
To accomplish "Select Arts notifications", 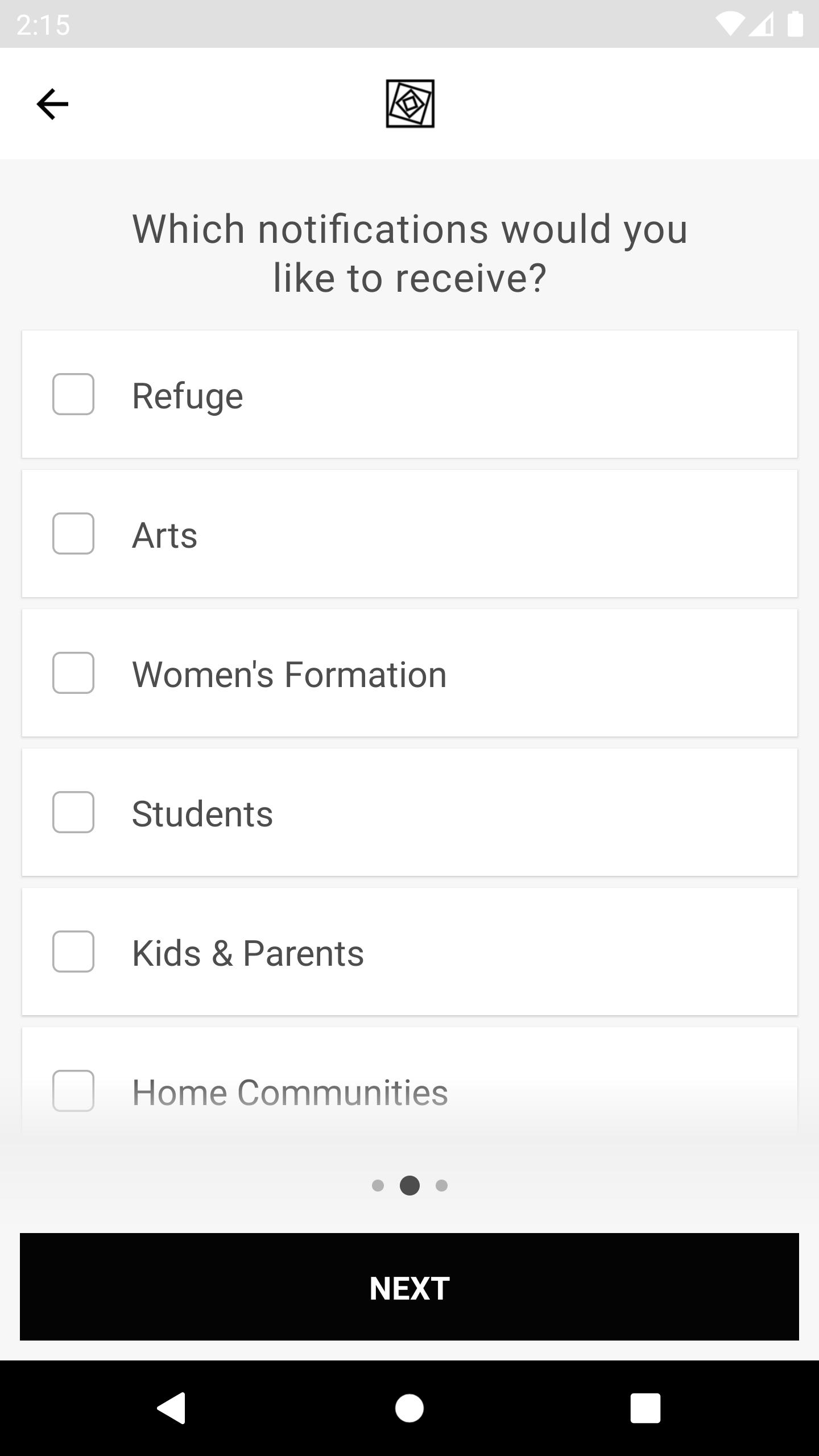I will tap(73, 533).
